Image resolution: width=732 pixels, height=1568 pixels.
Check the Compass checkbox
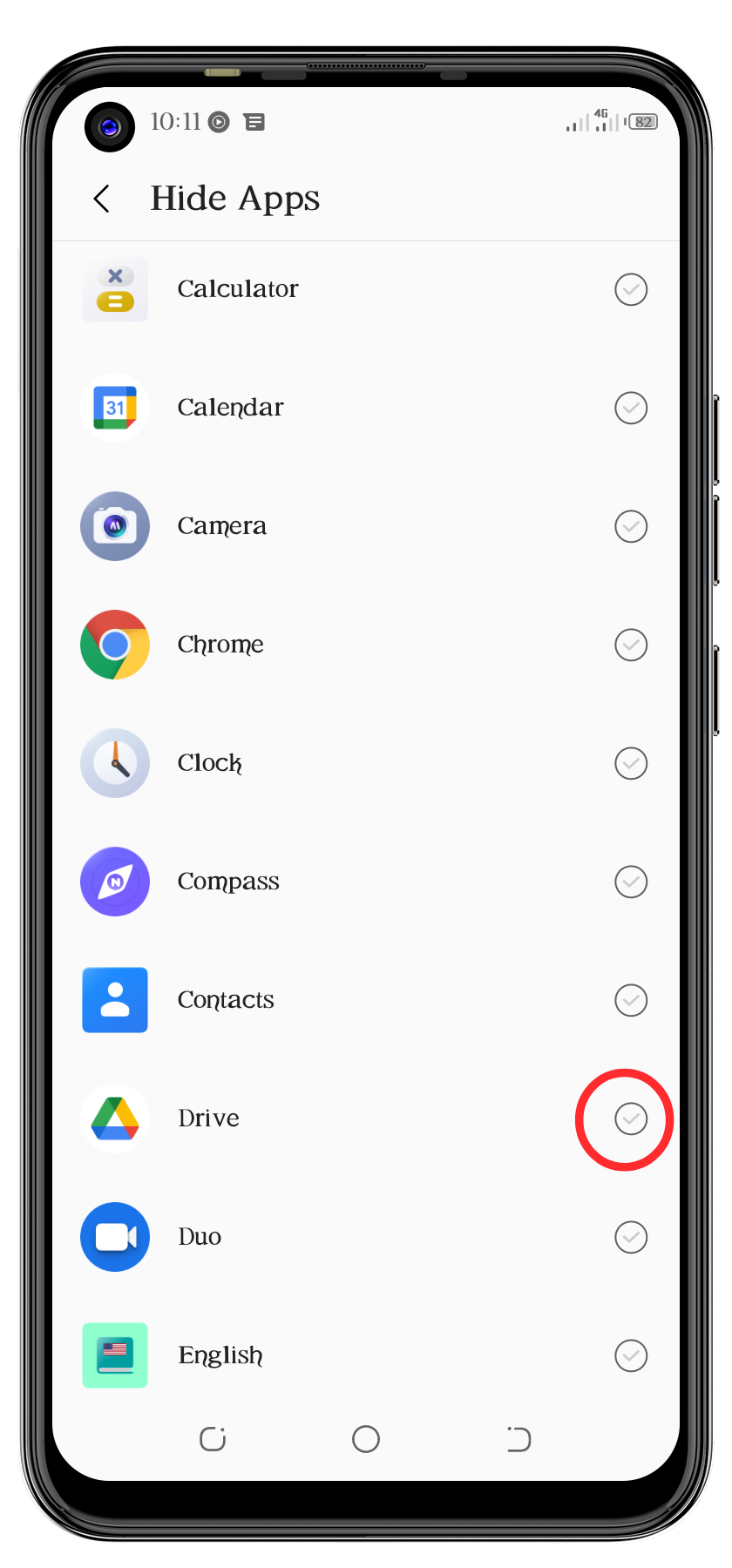click(x=631, y=882)
